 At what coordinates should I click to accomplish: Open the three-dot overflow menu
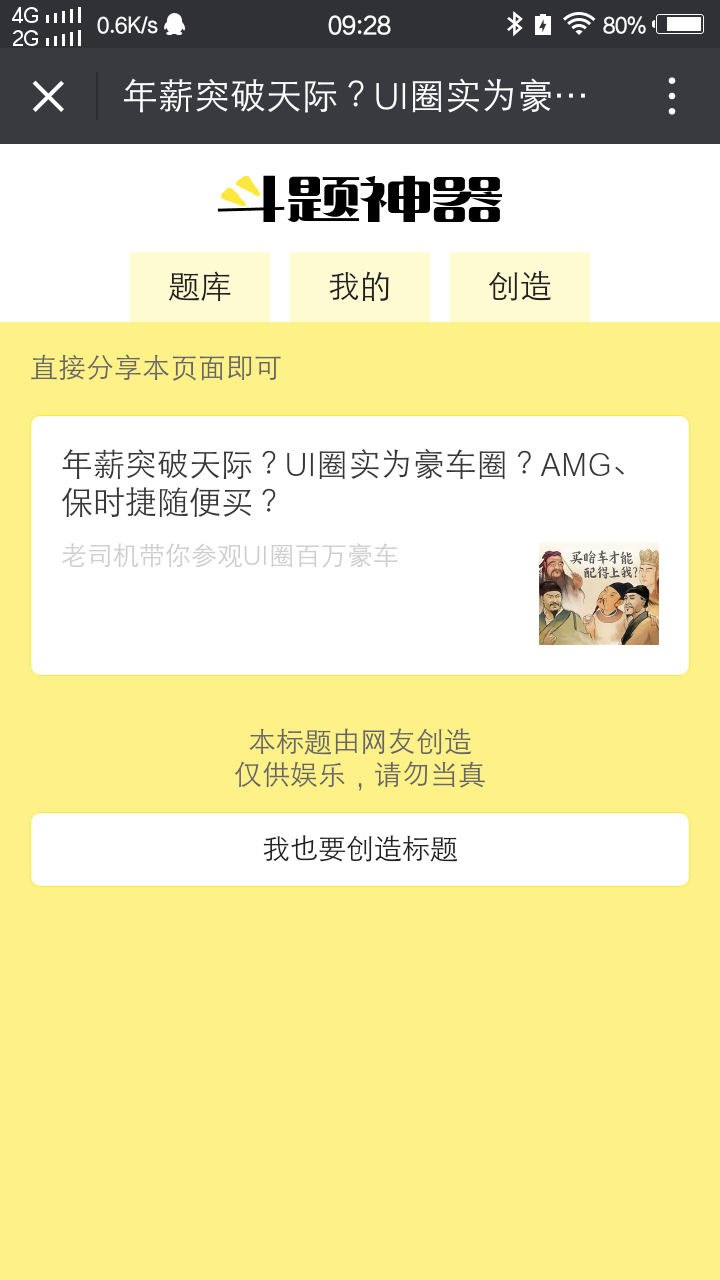[x=671, y=96]
